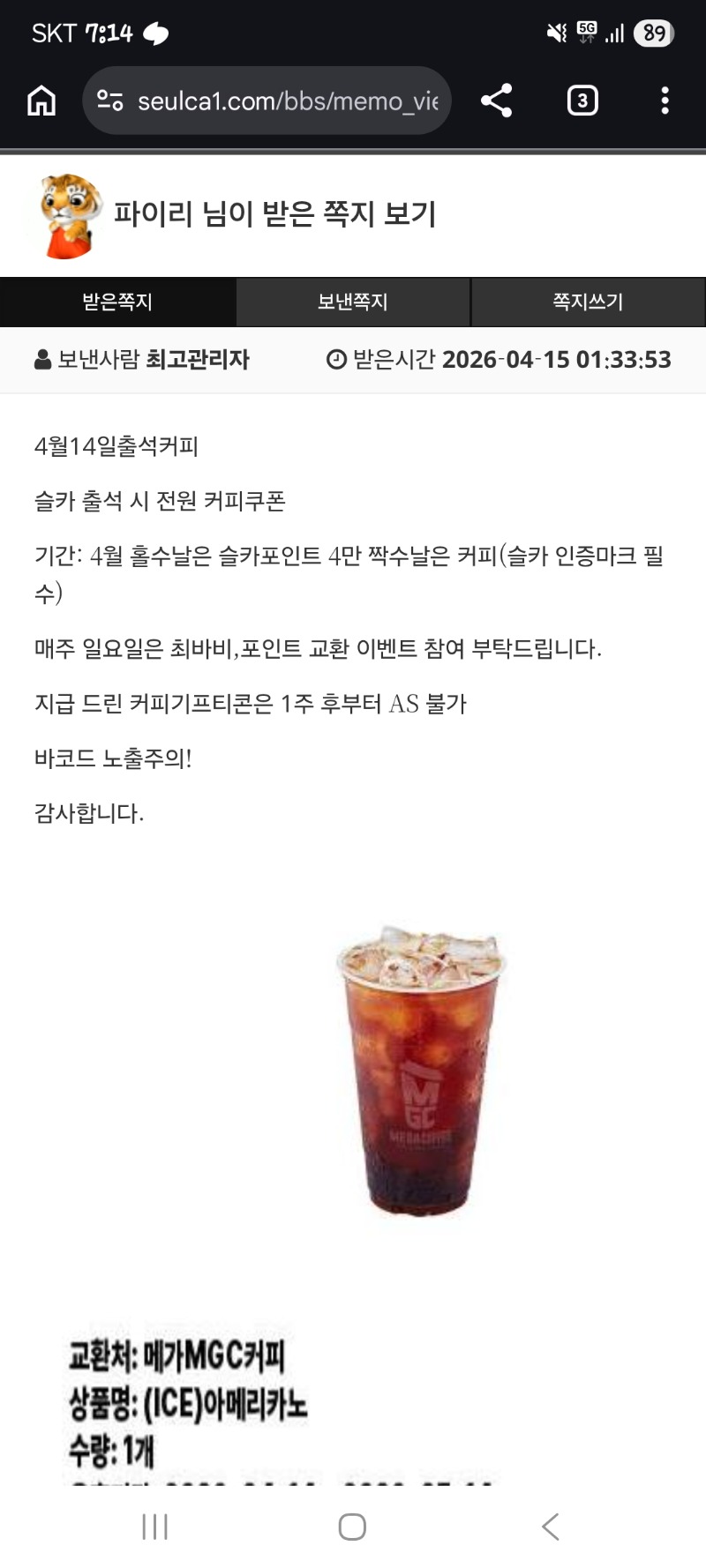Switch to the 받은쪽지 tab
This screenshot has width=706, height=1568.
pyautogui.click(x=117, y=302)
